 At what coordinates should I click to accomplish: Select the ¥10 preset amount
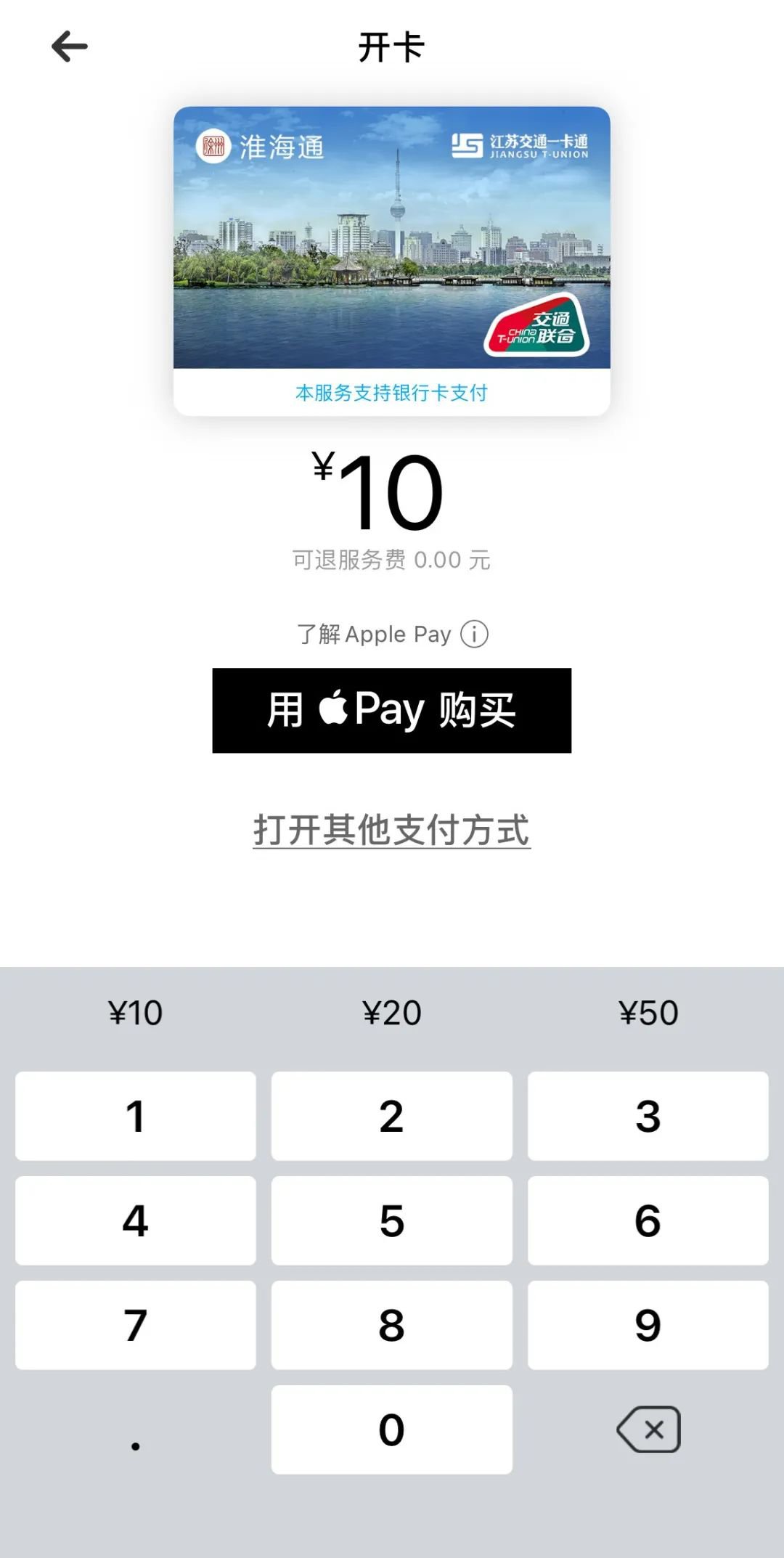[135, 1013]
